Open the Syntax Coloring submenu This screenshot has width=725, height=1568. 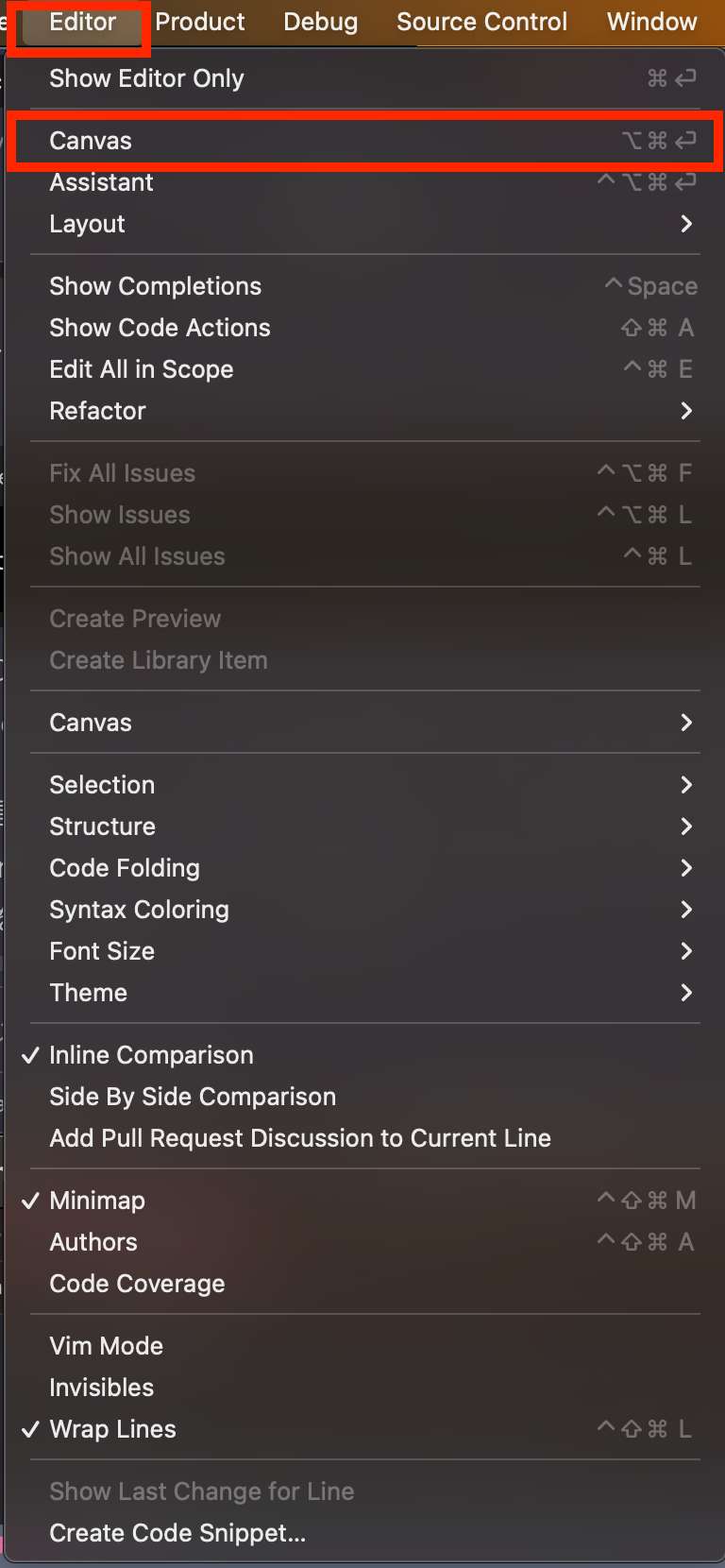[x=139, y=910]
